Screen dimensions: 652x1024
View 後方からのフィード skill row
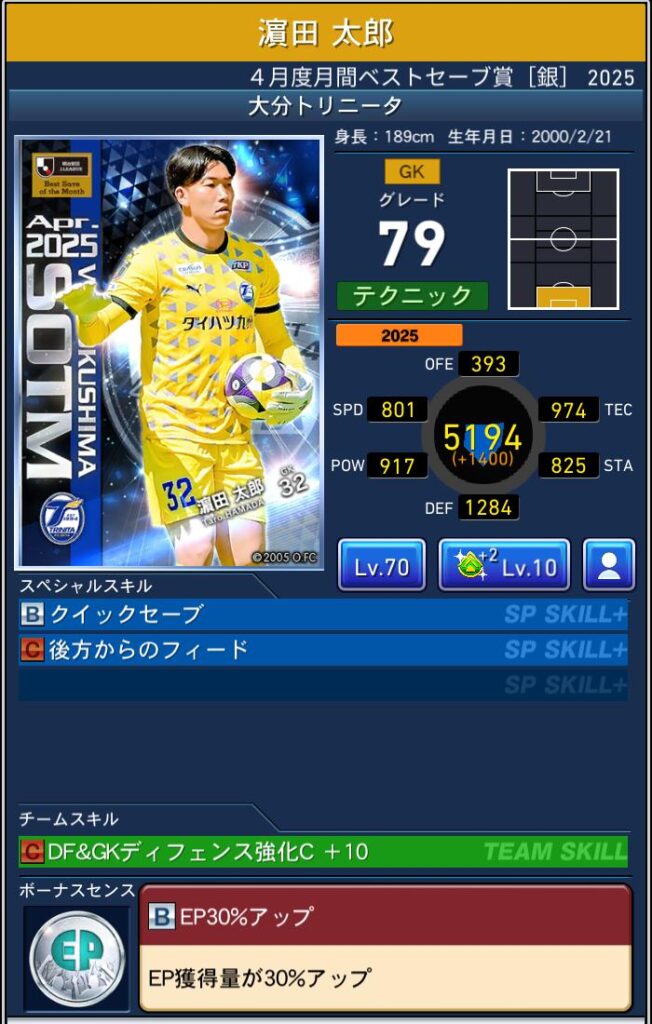[323, 650]
